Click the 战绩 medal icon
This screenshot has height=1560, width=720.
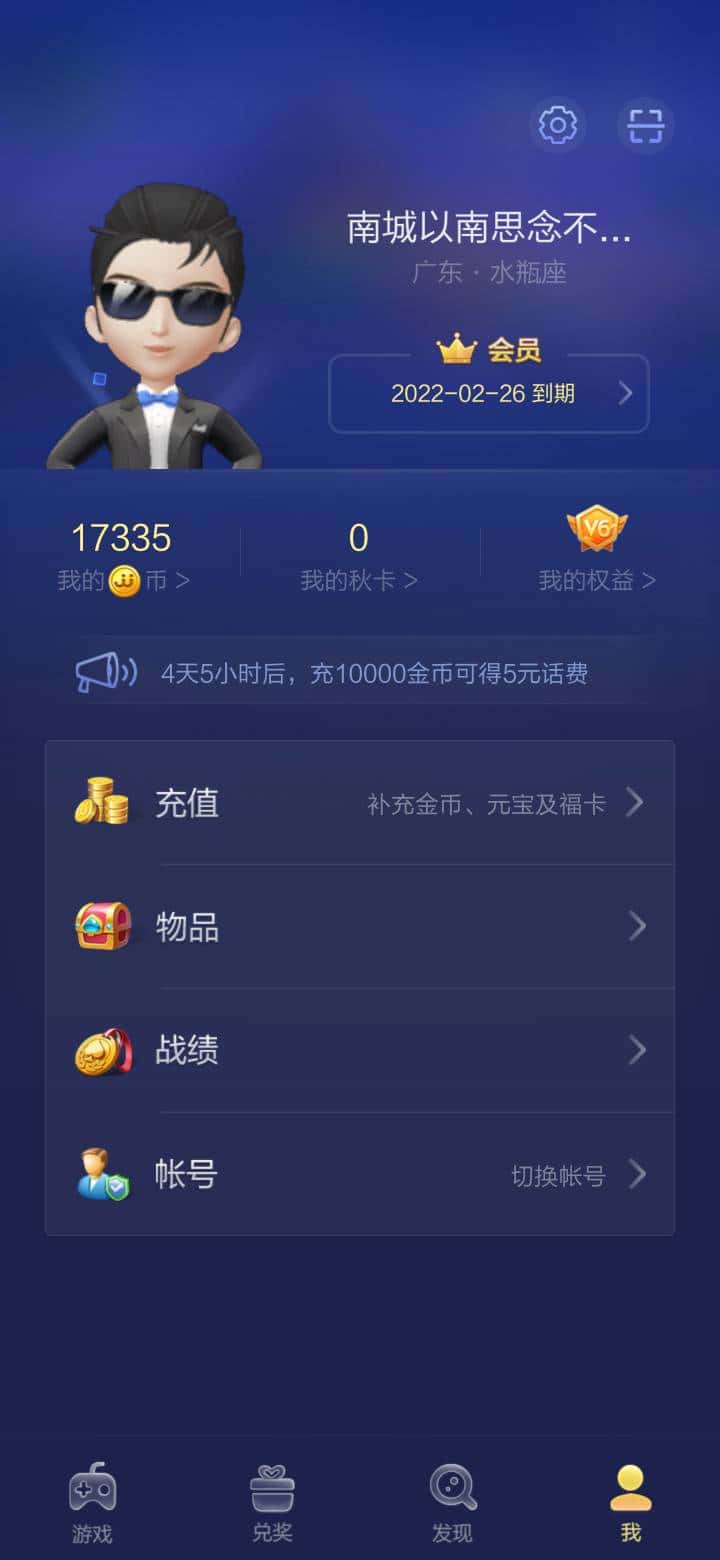(x=100, y=1049)
